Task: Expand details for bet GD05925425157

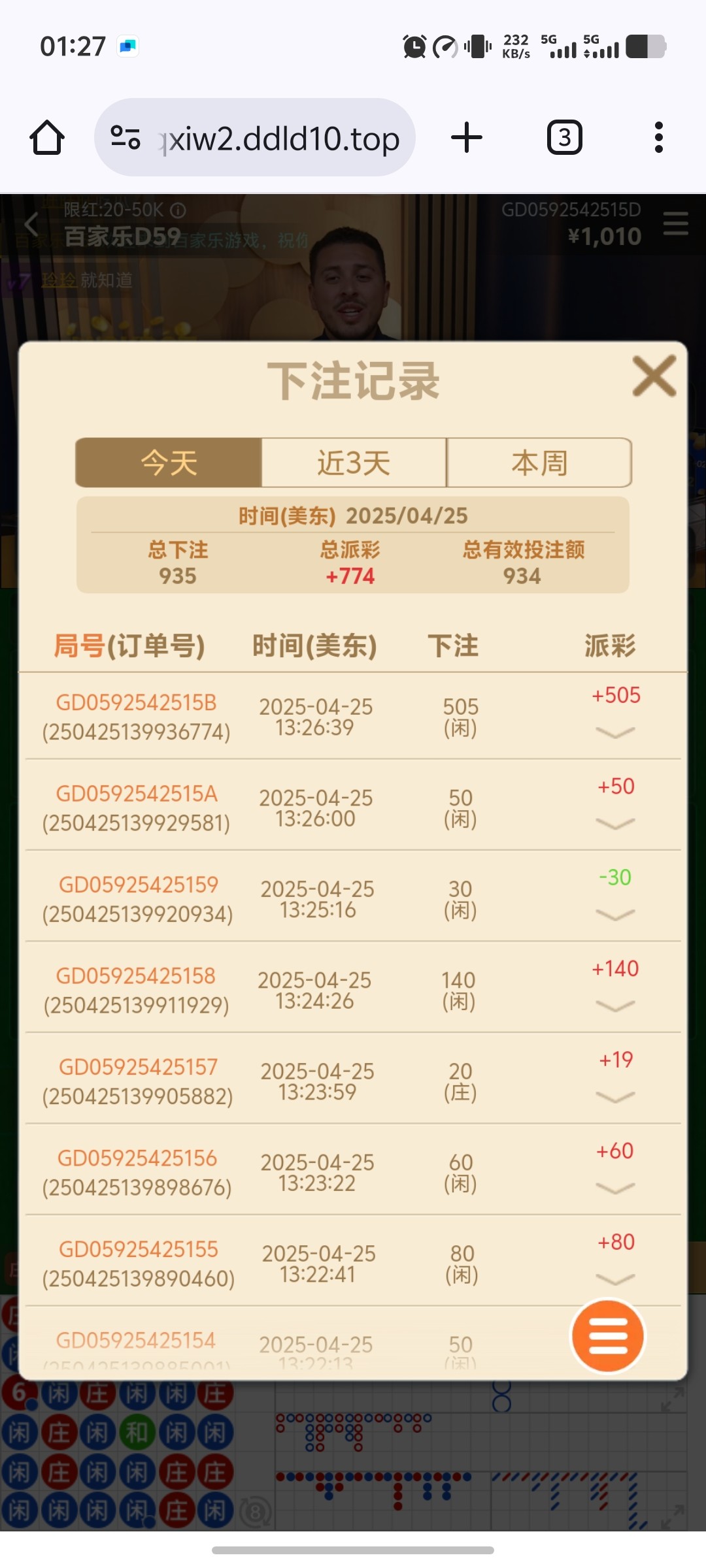Action: pos(615,1097)
